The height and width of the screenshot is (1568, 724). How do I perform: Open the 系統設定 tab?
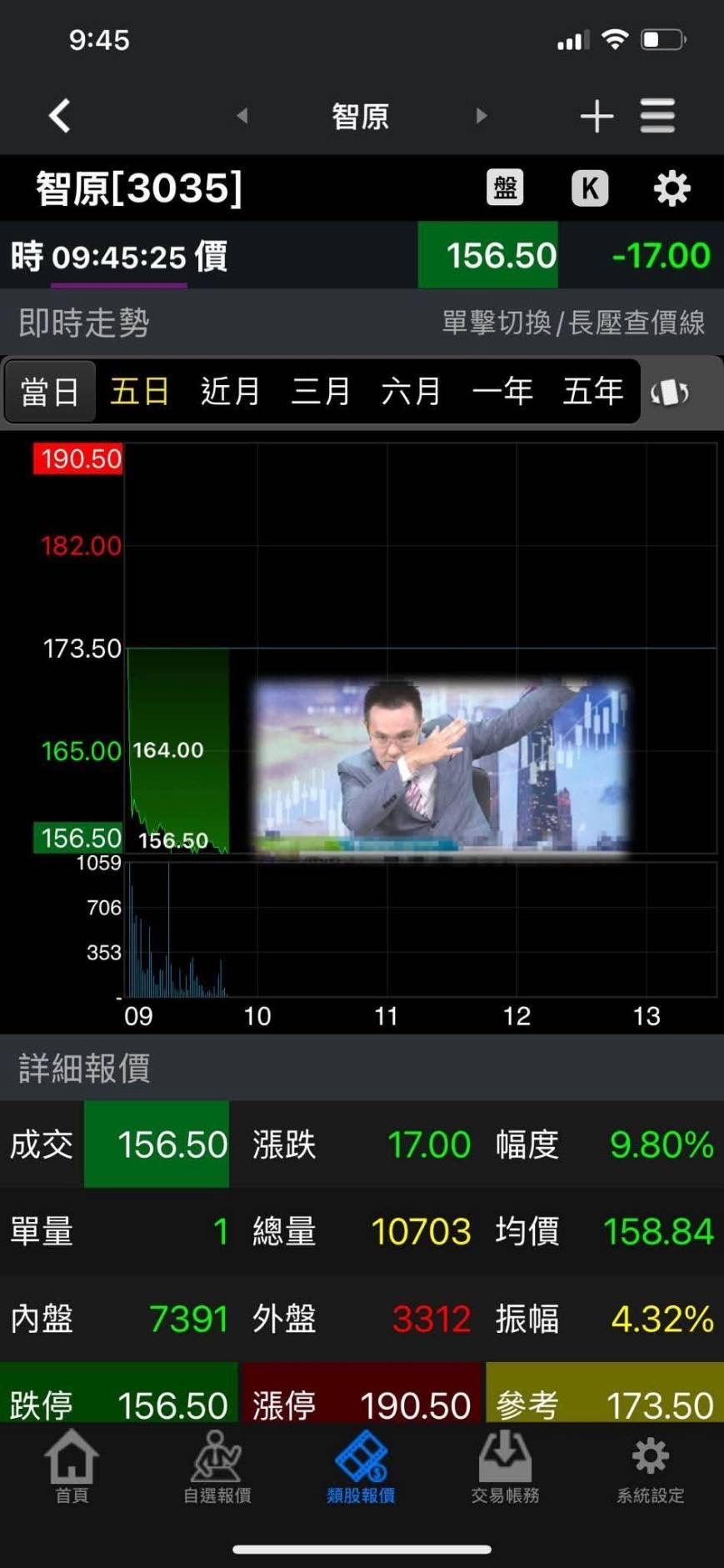[x=650, y=1465]
